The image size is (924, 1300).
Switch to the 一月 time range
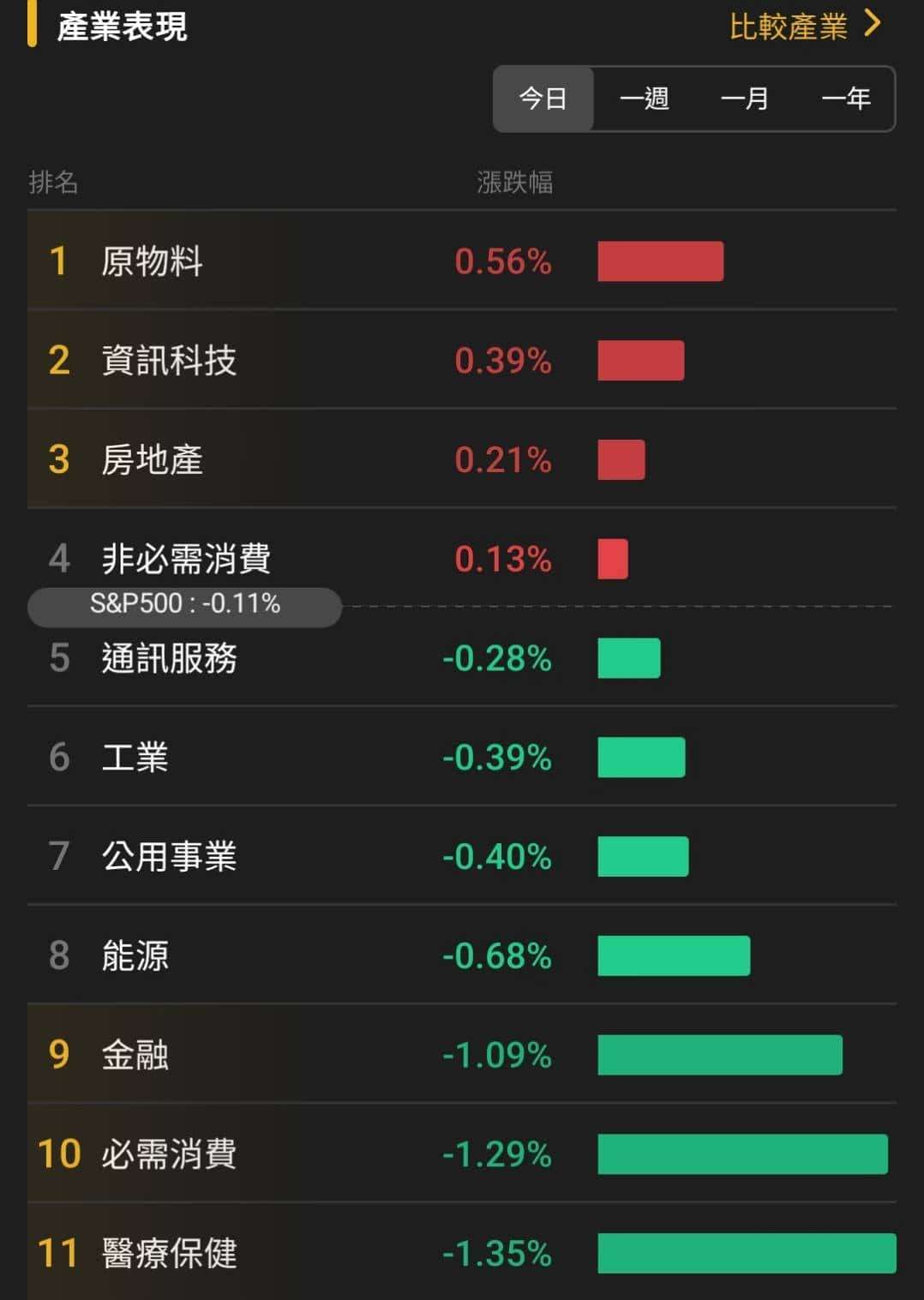[x=744, y=99]
